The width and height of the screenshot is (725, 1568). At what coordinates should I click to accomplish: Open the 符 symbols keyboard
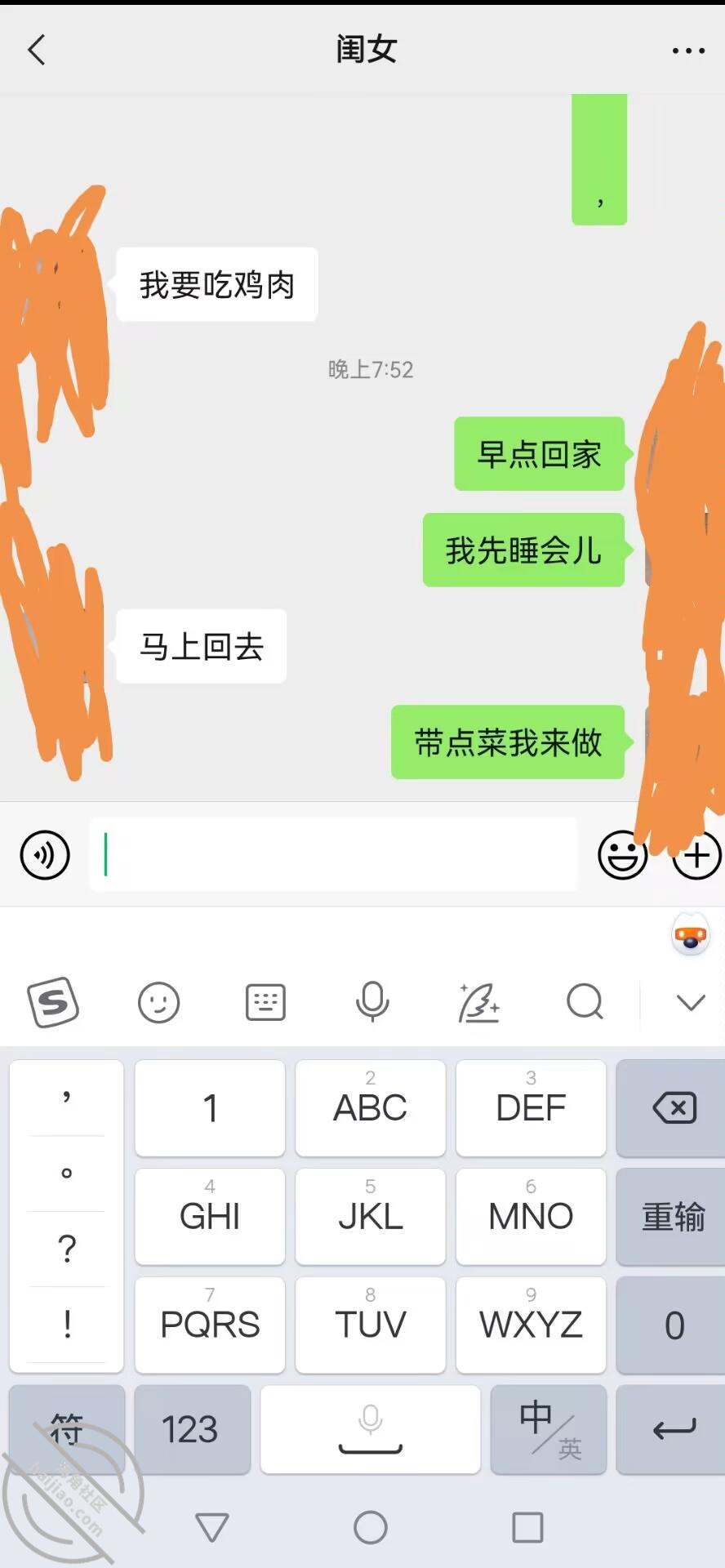[x=67, y=1429]
